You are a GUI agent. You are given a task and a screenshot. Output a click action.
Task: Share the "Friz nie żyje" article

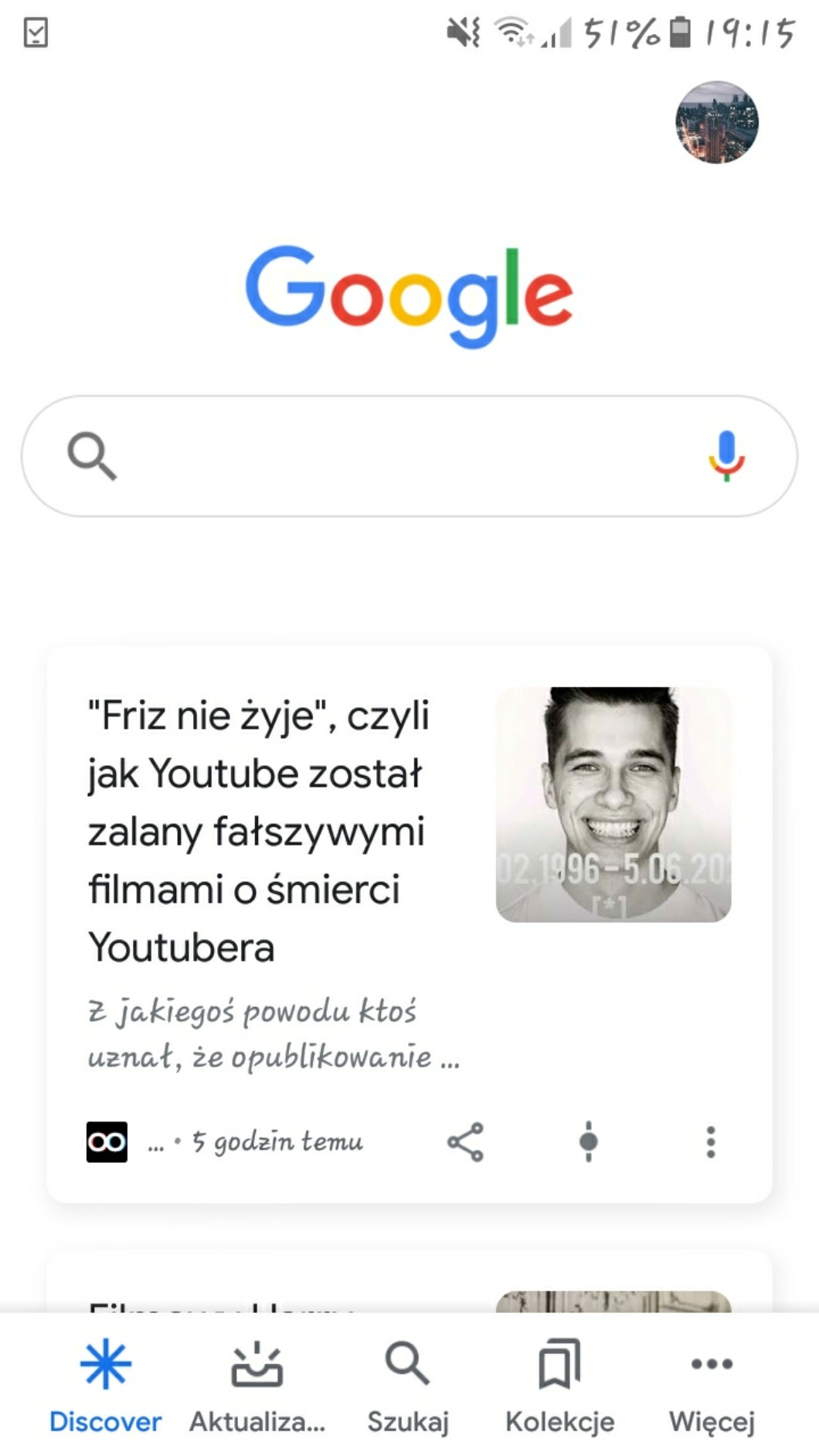tap(465, 1141)
